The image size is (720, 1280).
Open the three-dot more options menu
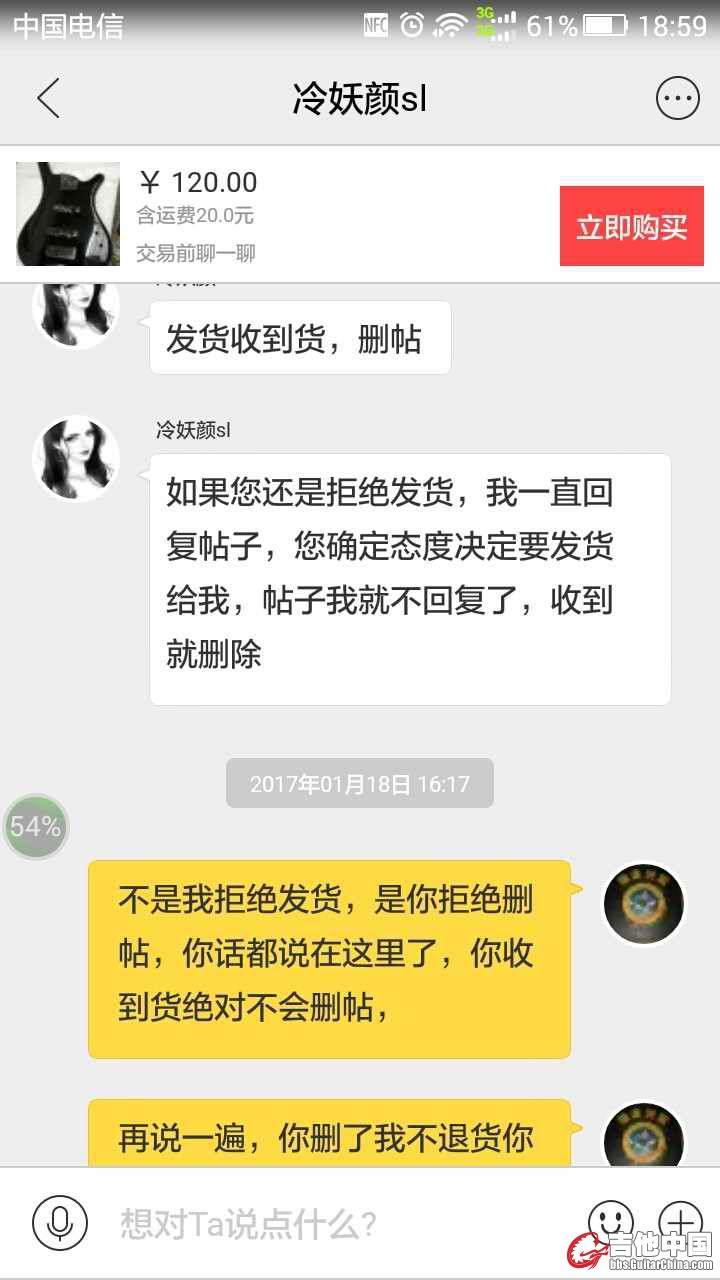click(677, 99)
